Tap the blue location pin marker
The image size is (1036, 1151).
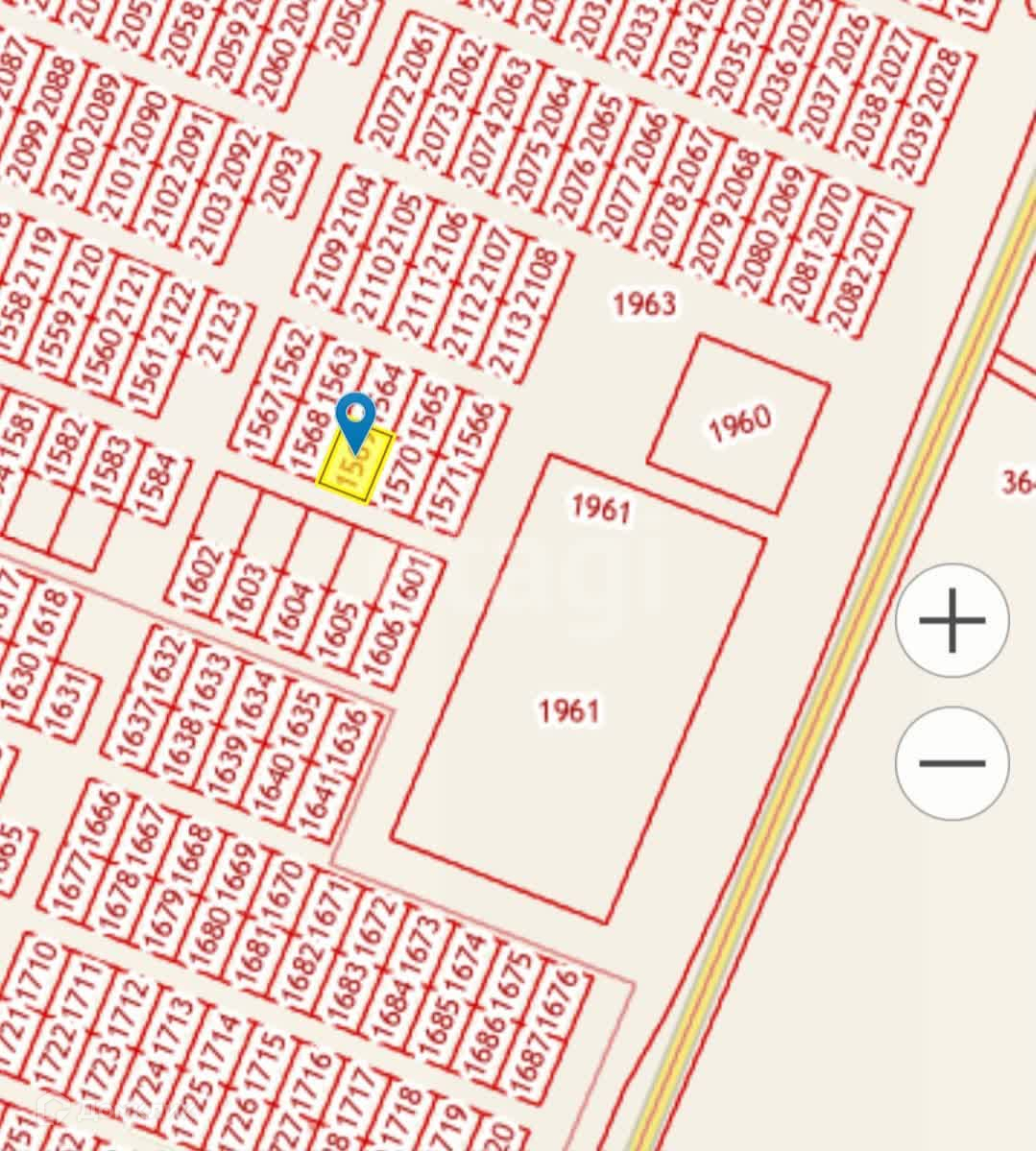tap(357, 420)
